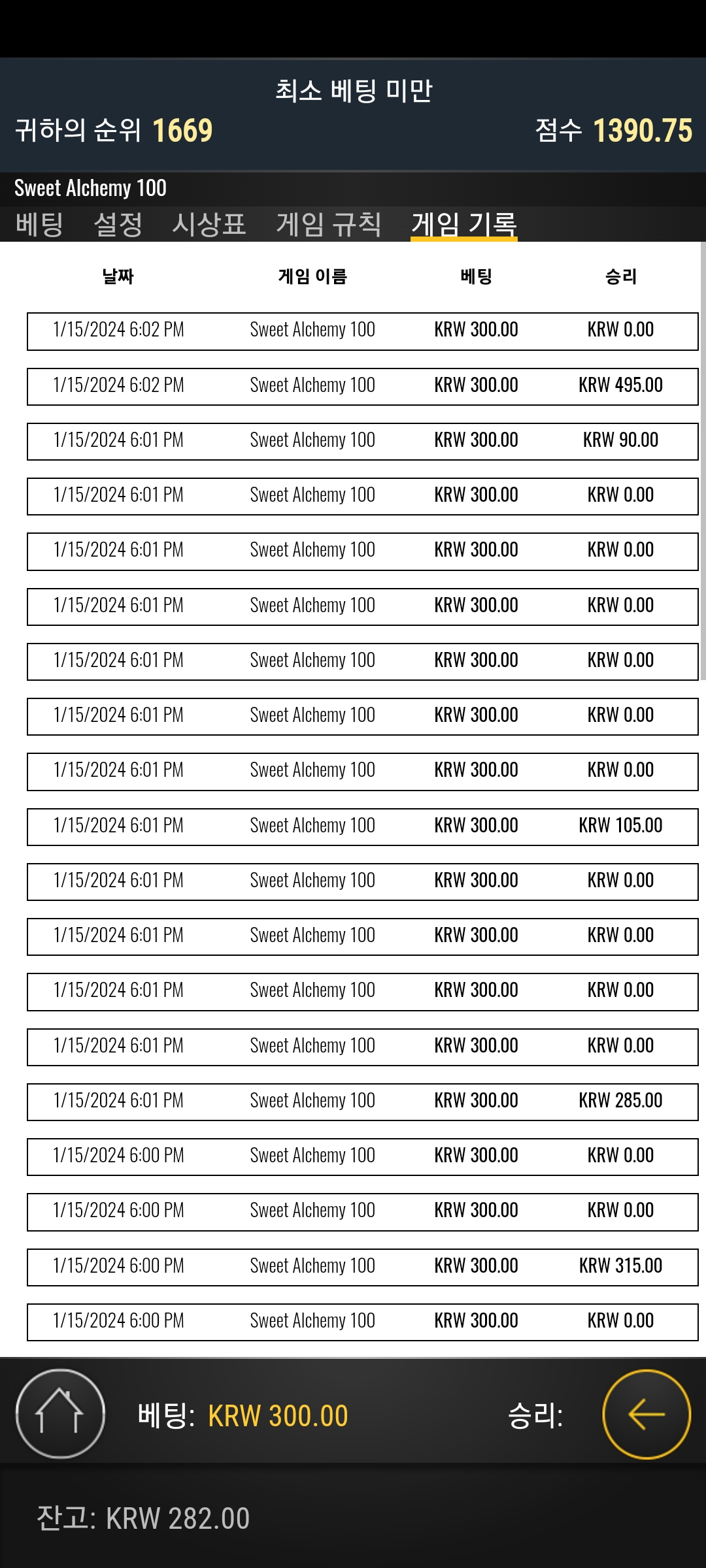This screenshot has height=1568, width=706.
Task: Tap the home icon button
Action: pos(60,1414)
